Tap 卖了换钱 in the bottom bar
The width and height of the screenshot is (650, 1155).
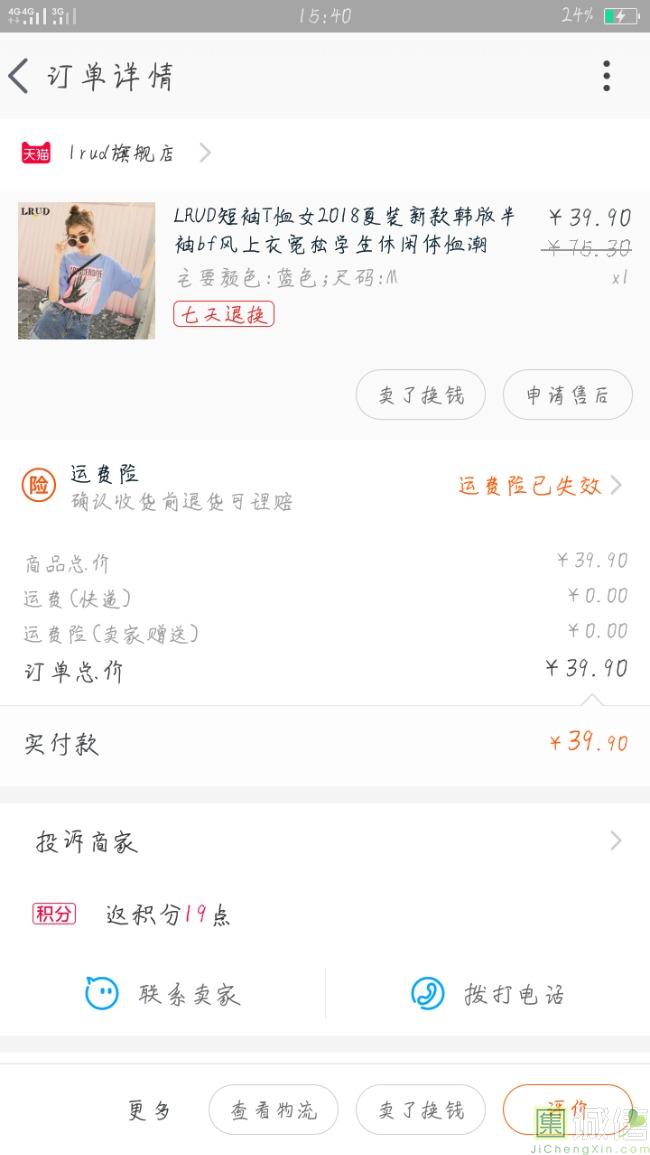[420, 1110]
